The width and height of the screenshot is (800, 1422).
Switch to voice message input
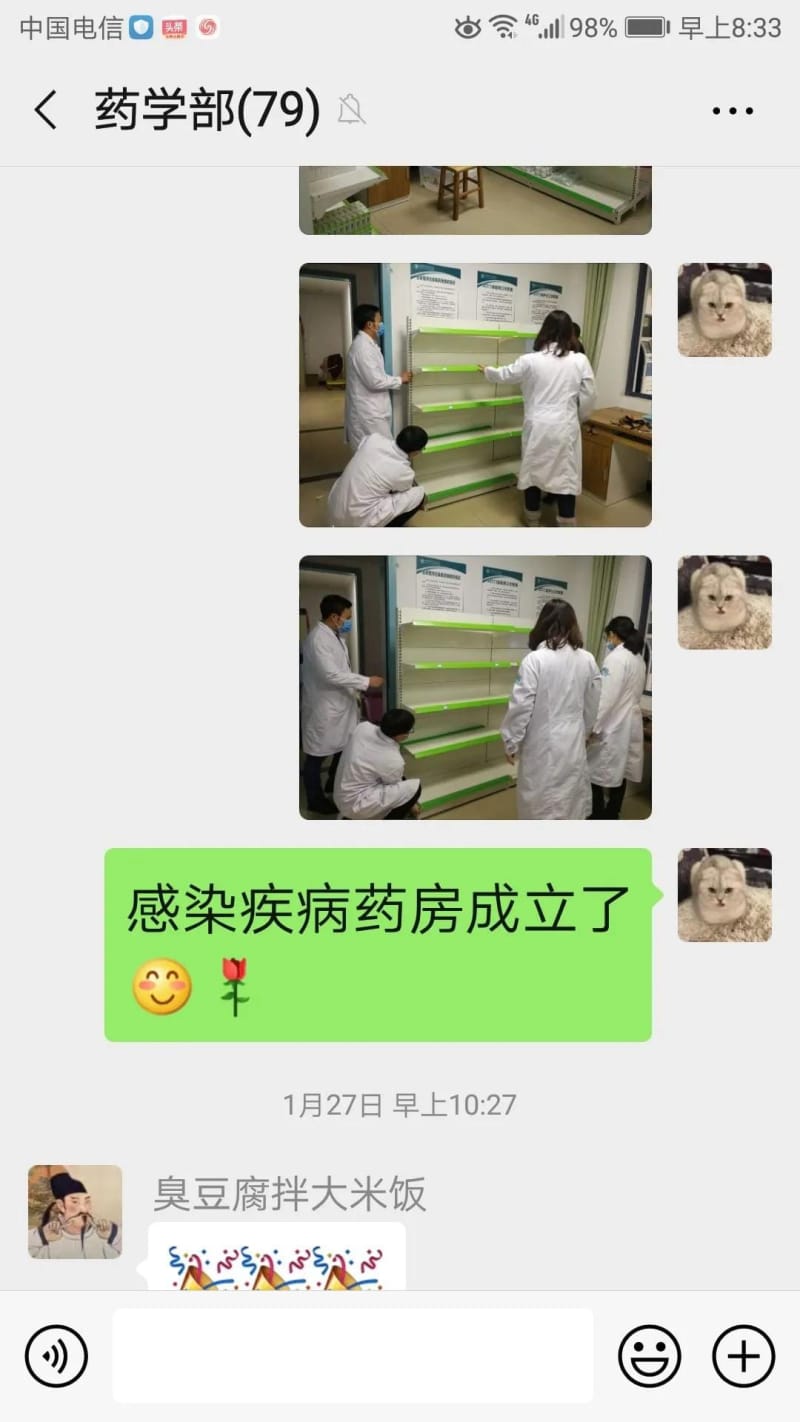point(56,1356)
